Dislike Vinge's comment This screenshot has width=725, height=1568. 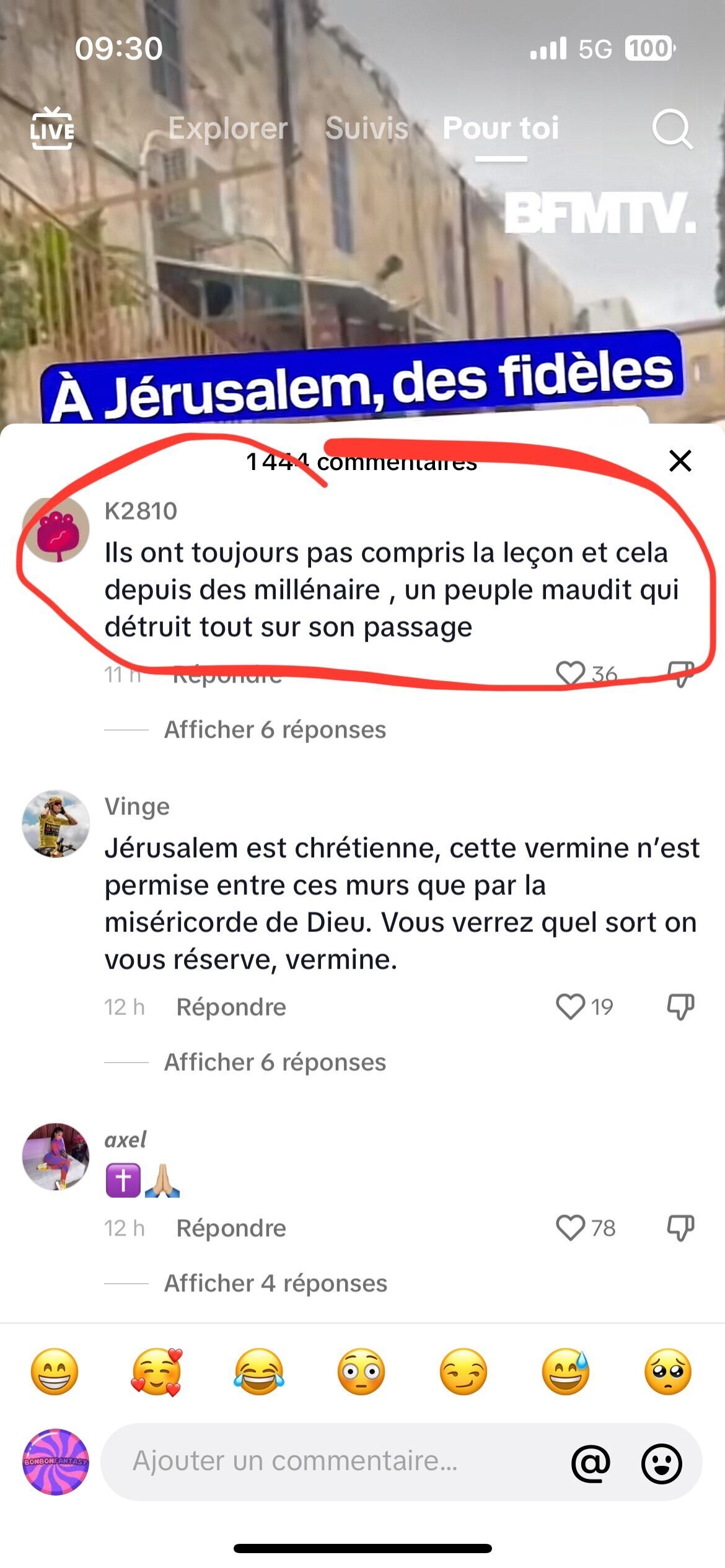click(x=680, y=1007)
